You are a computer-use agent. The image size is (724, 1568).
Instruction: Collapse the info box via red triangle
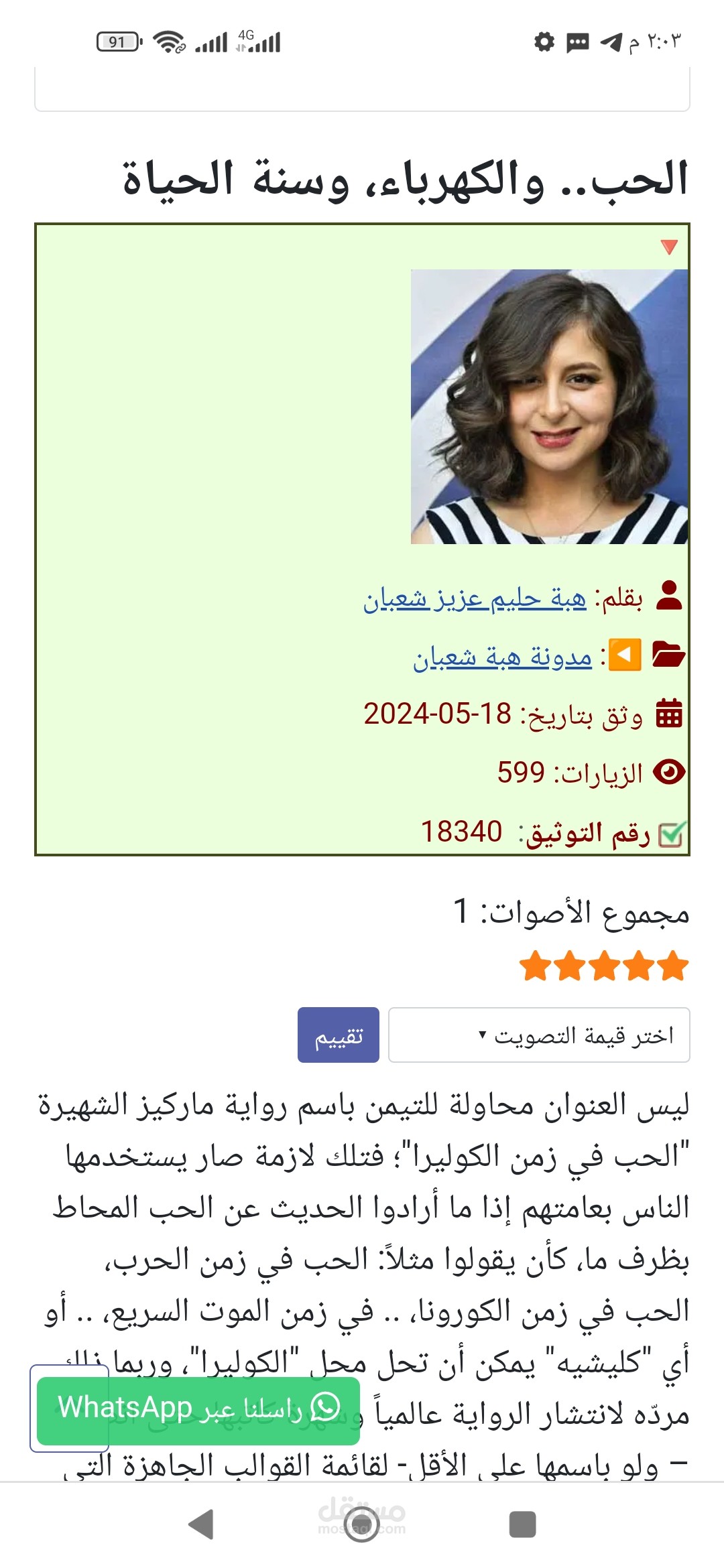[x=669, y=247]
